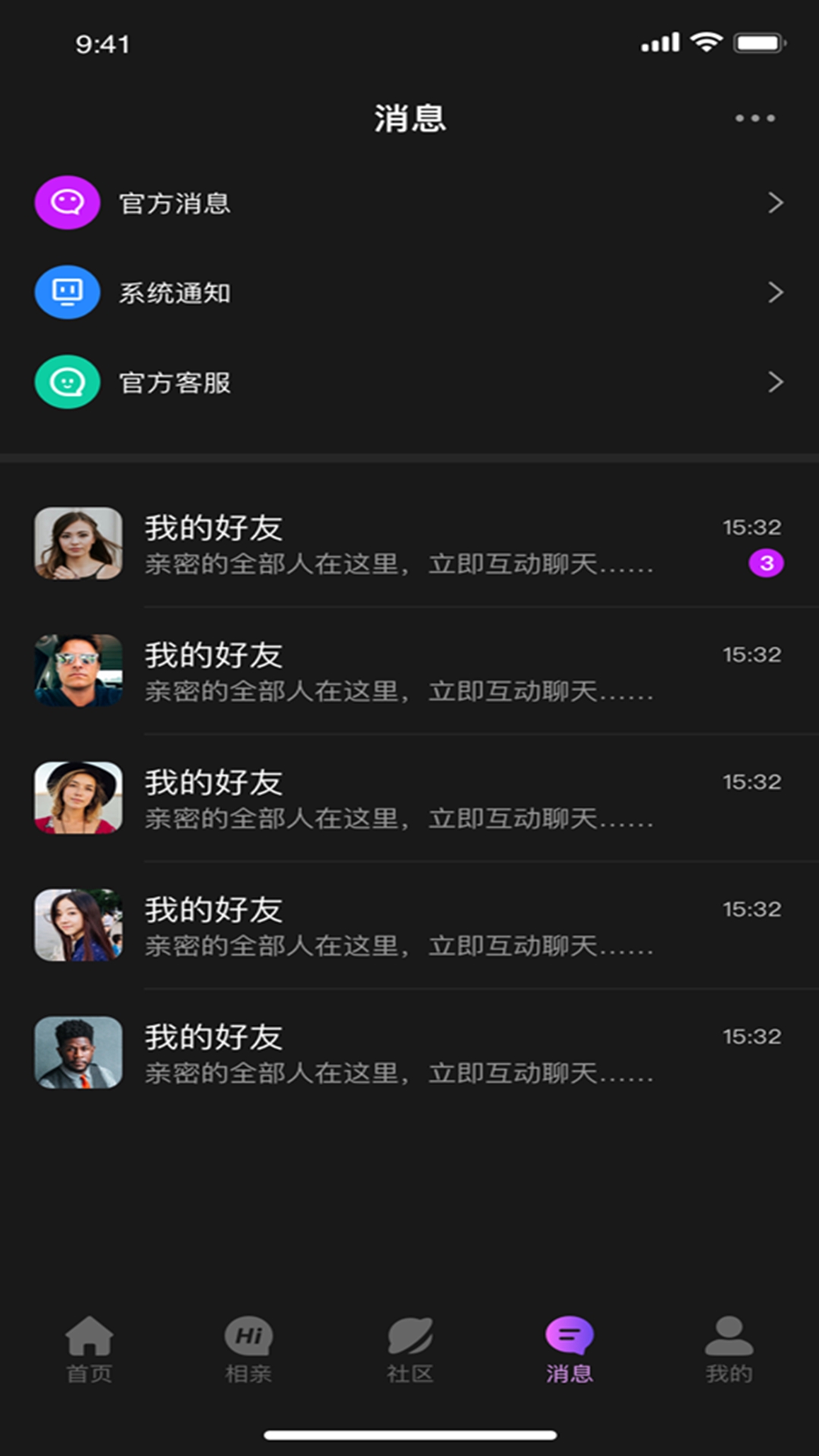Screen dimensions: 819x1456
Task: Tap the 系统通知 blue notification icon
Action: click(x=67, y=293)
